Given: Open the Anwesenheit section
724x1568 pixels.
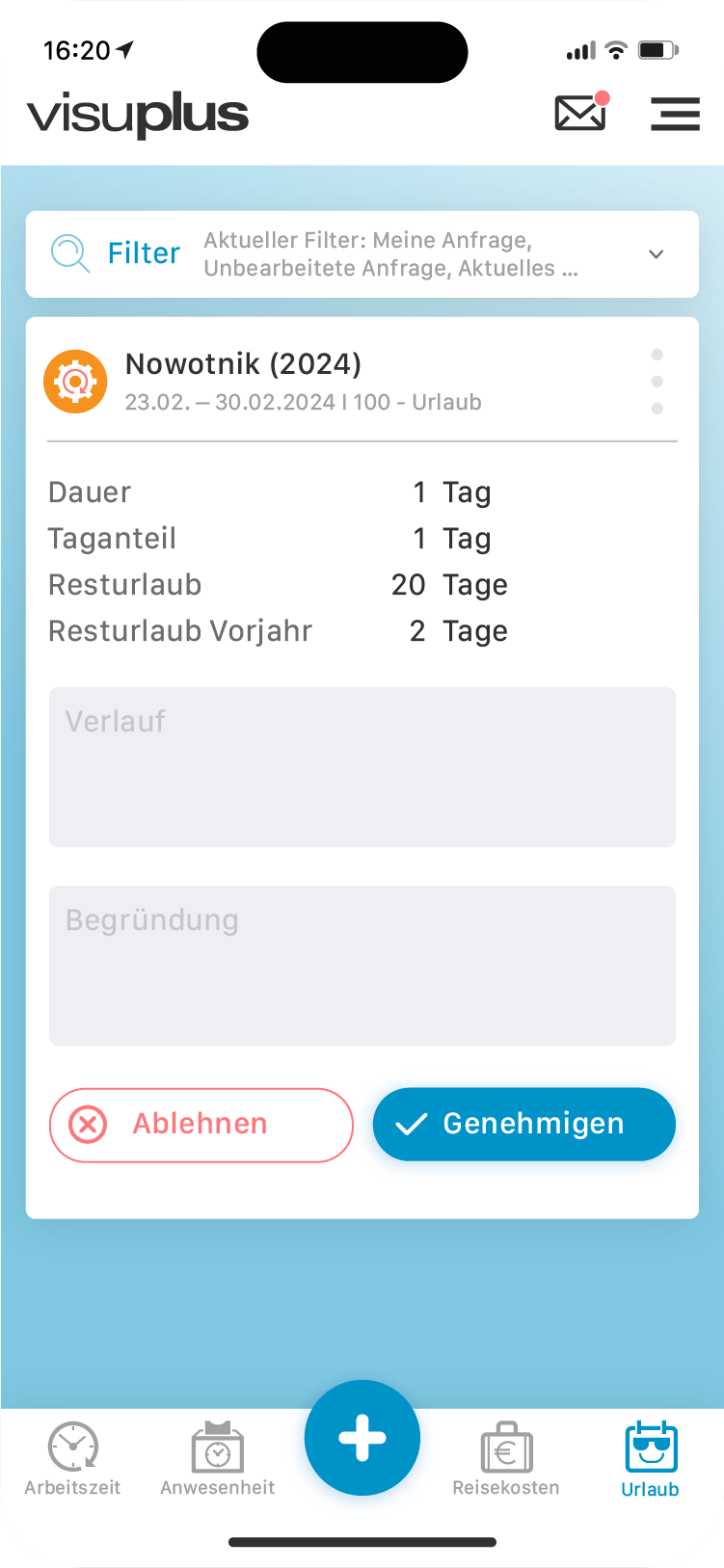Looking at the screenshot, I should (217, 1457).
